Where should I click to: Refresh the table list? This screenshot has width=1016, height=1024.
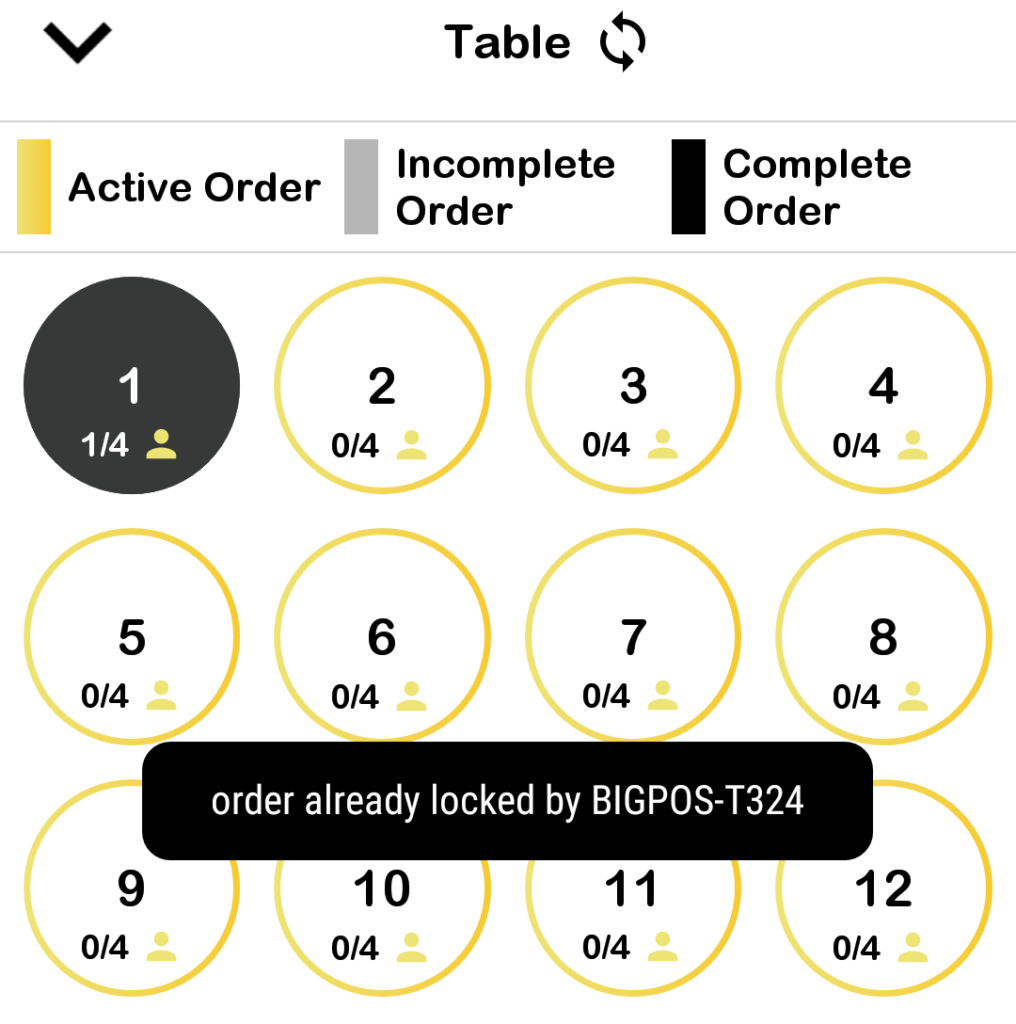[622, 44]
